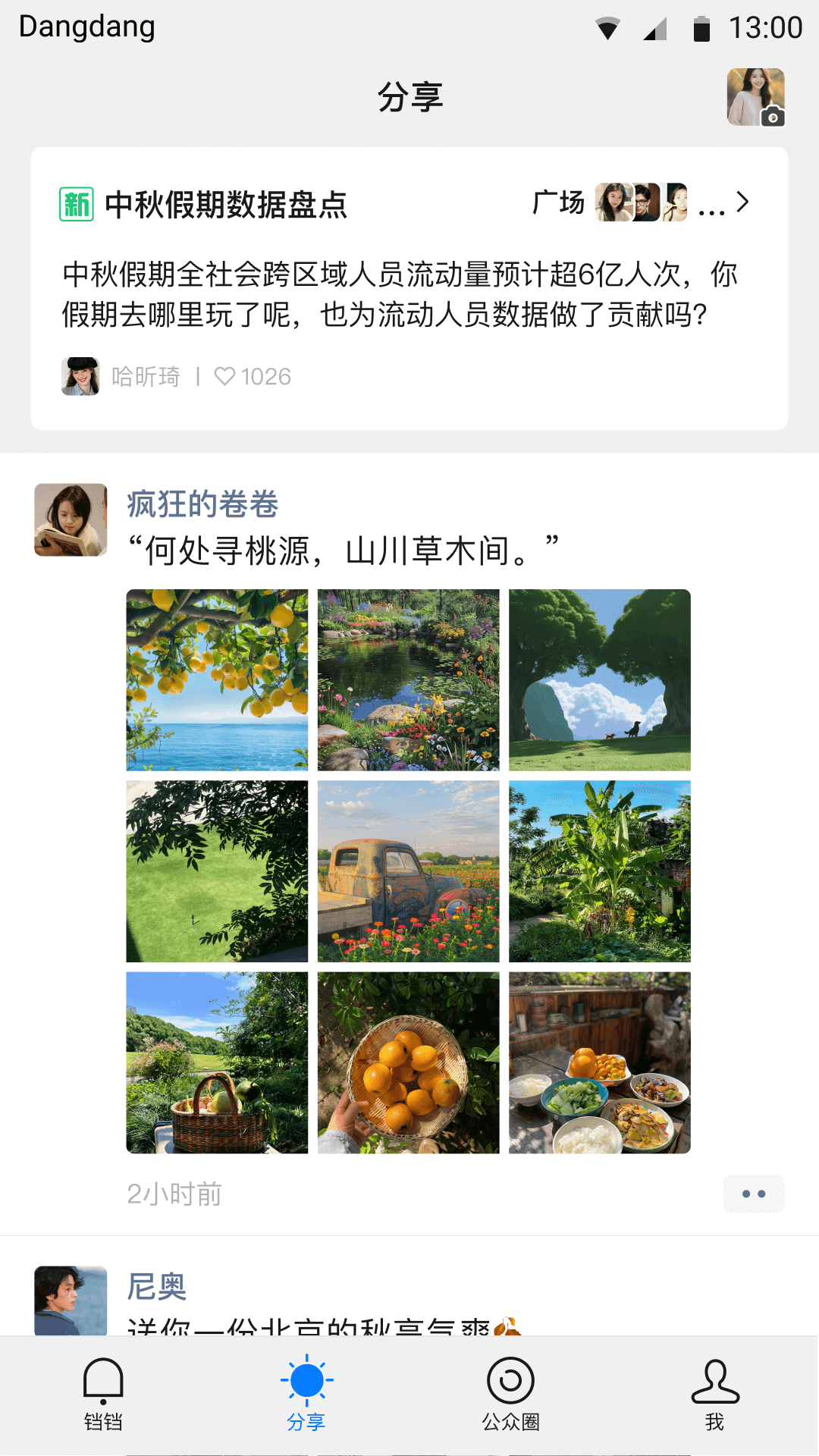View the banana plants photo
The height and width of the screenshot is (1456, 819).
coord(600,871)
